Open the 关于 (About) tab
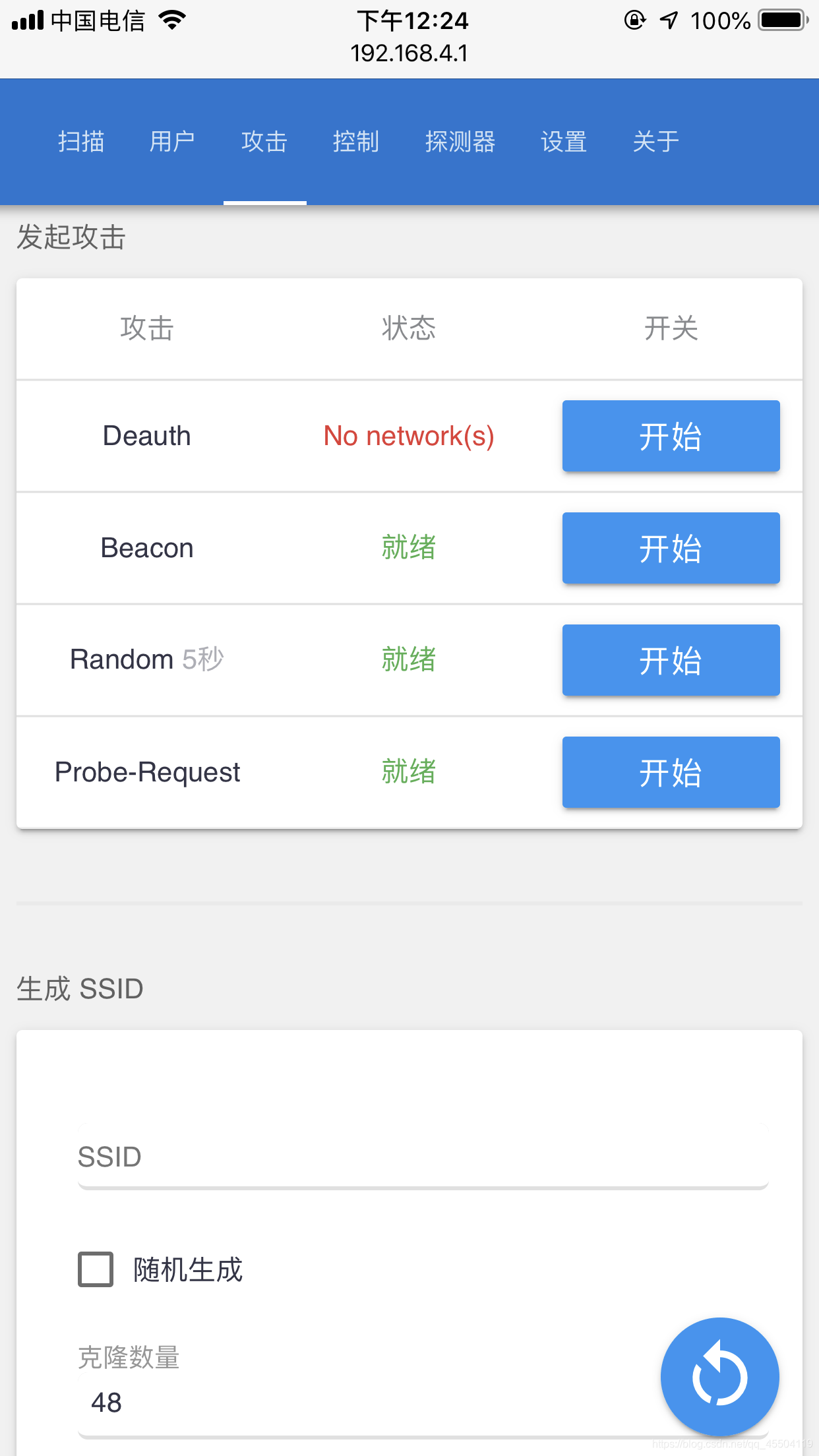The width and height of the screenshot is (819, 1456). tap(655, 141)
